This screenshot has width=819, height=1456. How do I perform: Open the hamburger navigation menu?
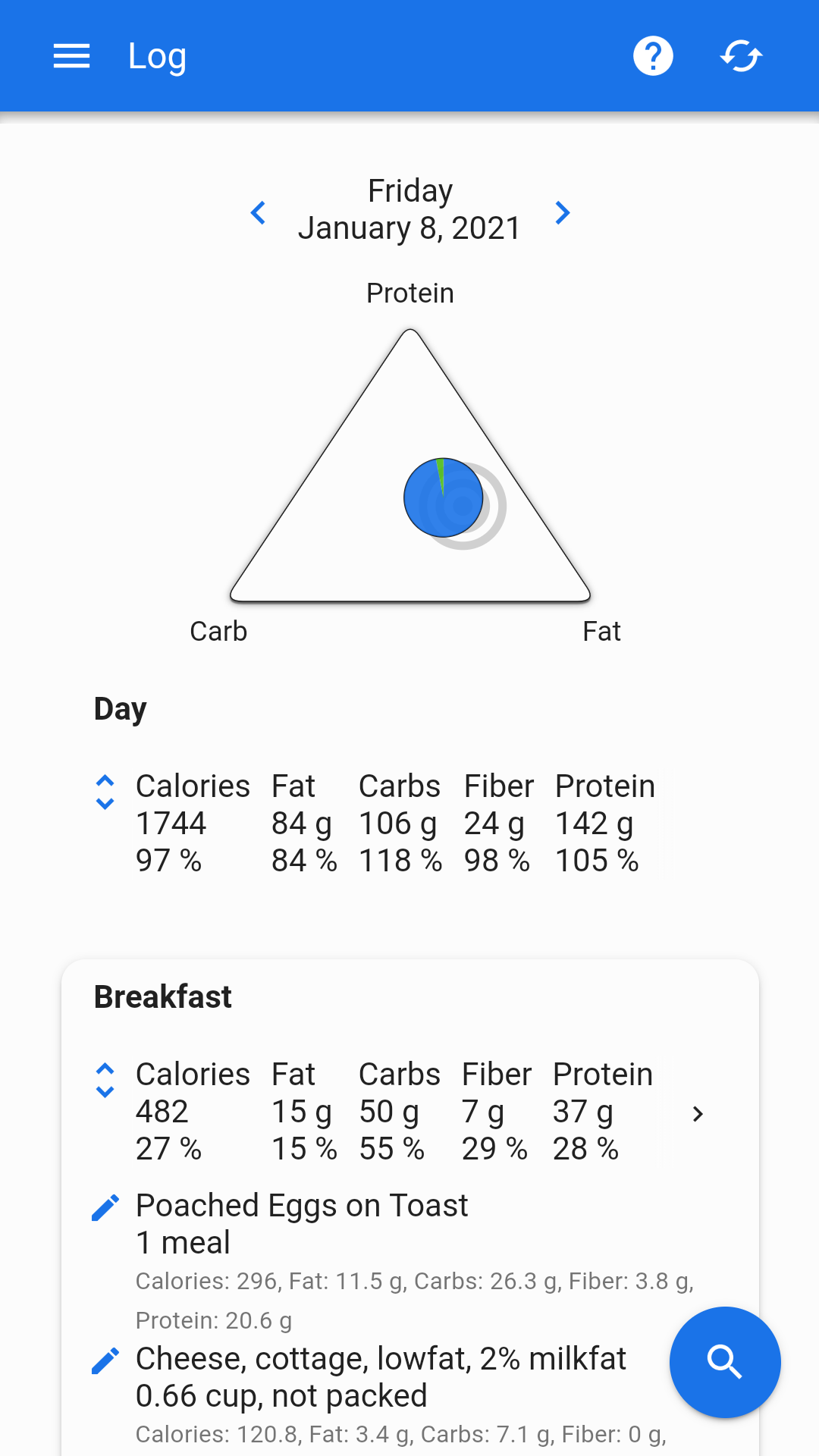click(x=71, y=56)
